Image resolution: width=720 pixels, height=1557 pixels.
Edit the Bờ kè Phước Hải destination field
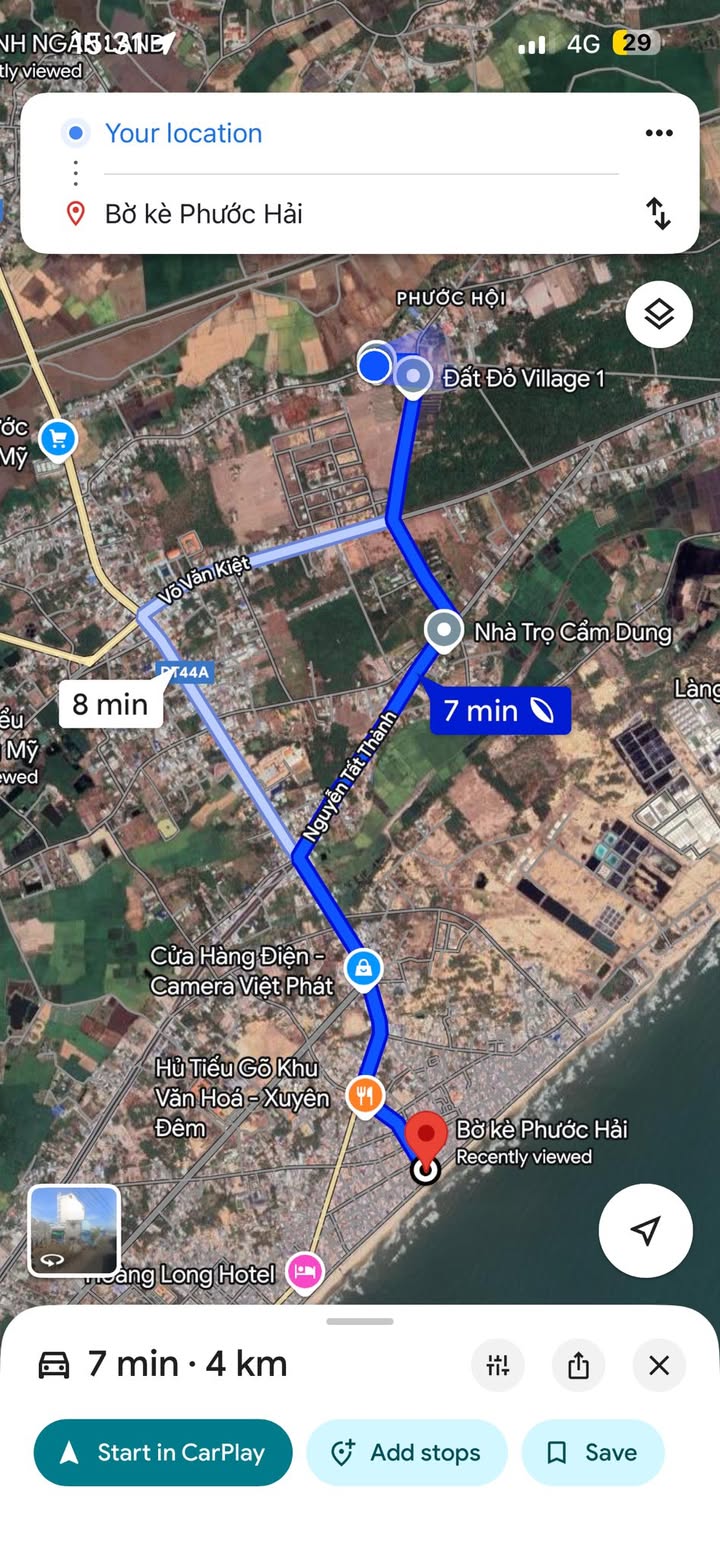click(204, 213)
